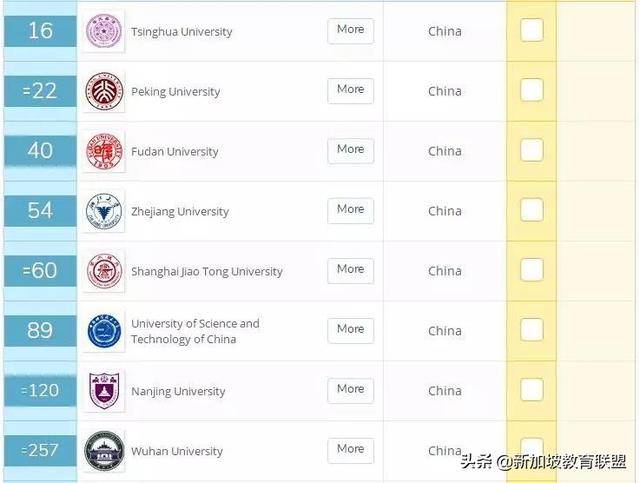Tap More next to Peking University
640x483 pixels.
tap(350, 90)
